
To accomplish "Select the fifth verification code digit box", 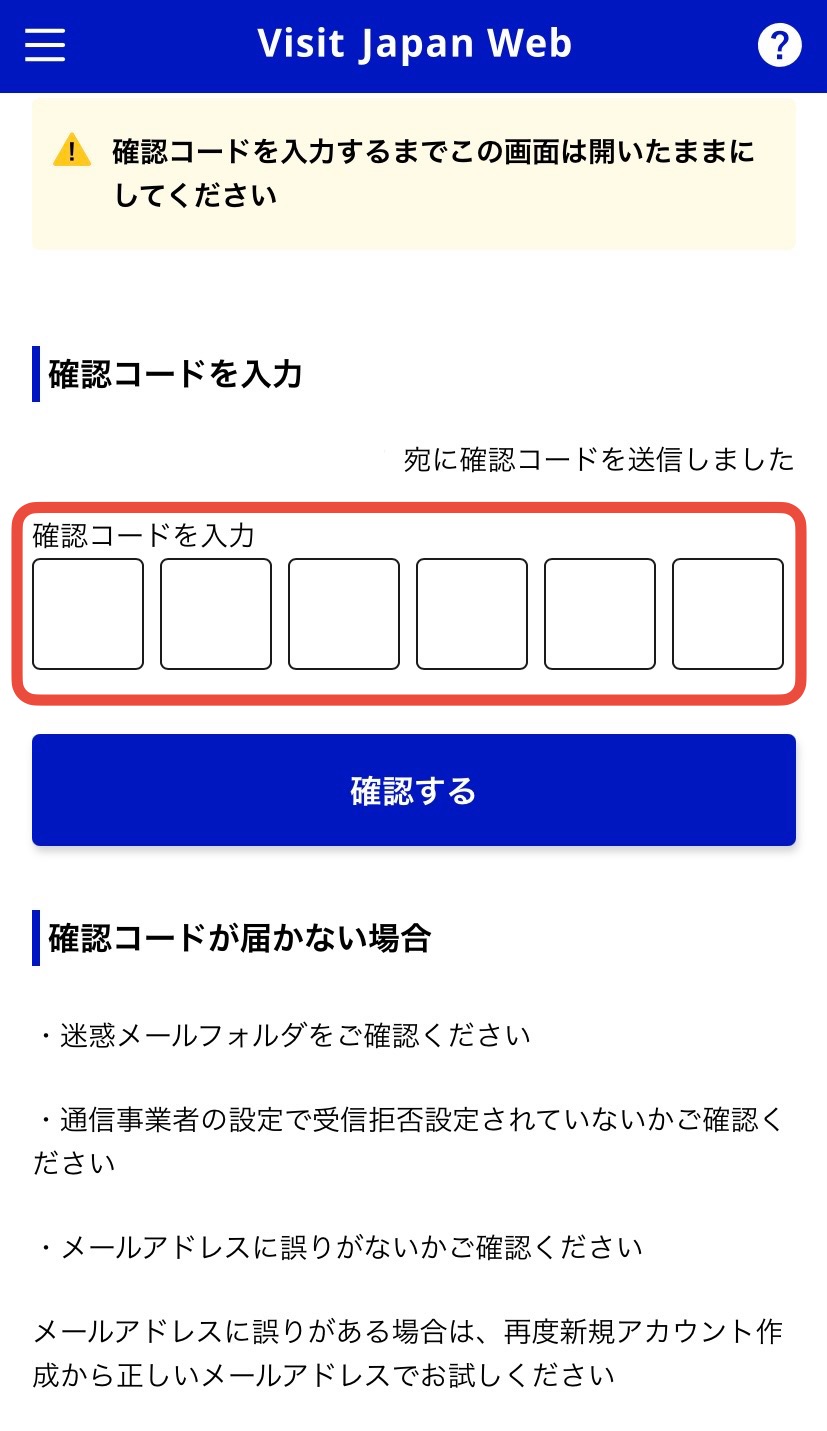I will pos(600,614).
